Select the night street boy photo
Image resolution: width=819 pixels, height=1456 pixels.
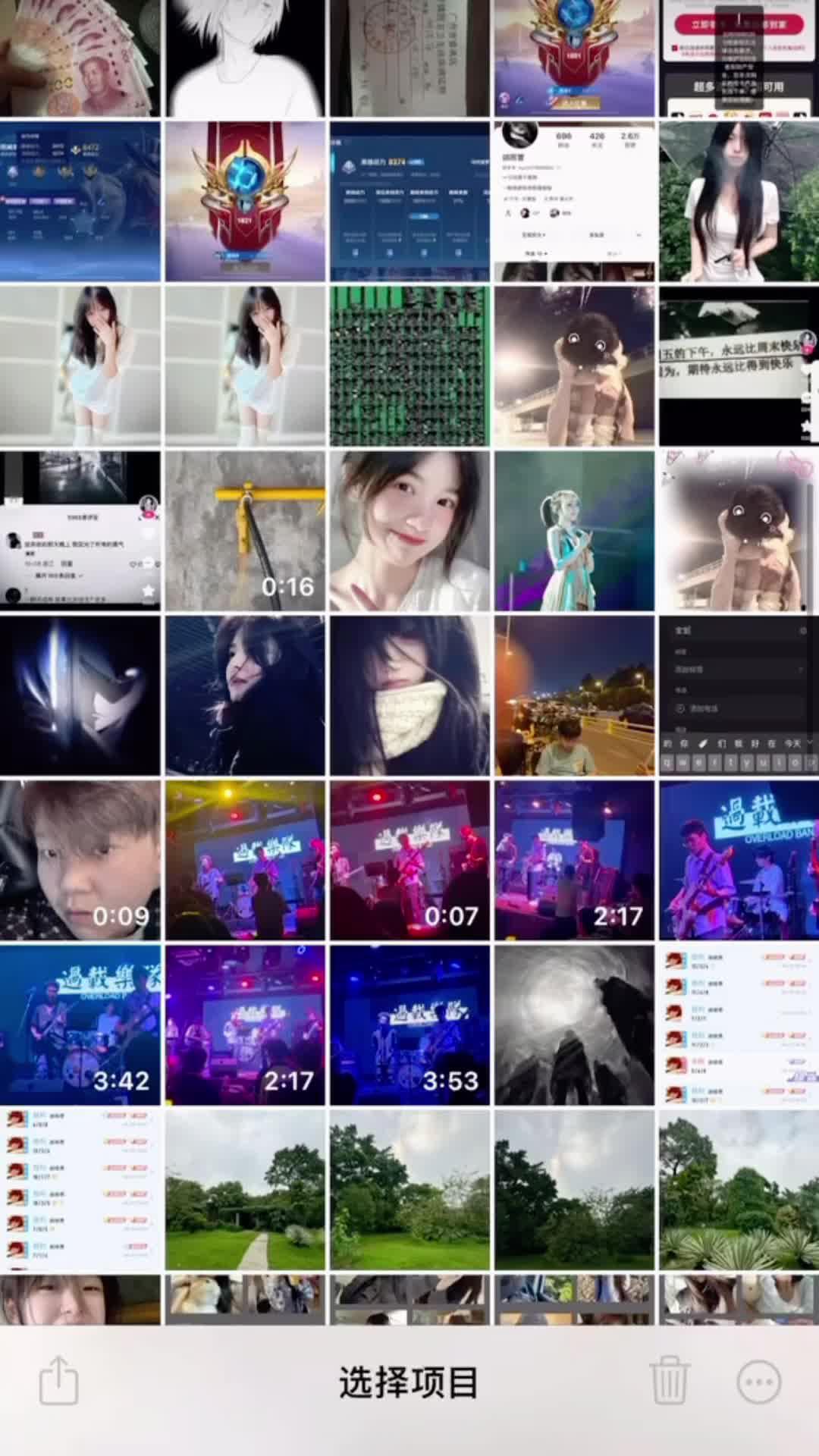point(574,695)
